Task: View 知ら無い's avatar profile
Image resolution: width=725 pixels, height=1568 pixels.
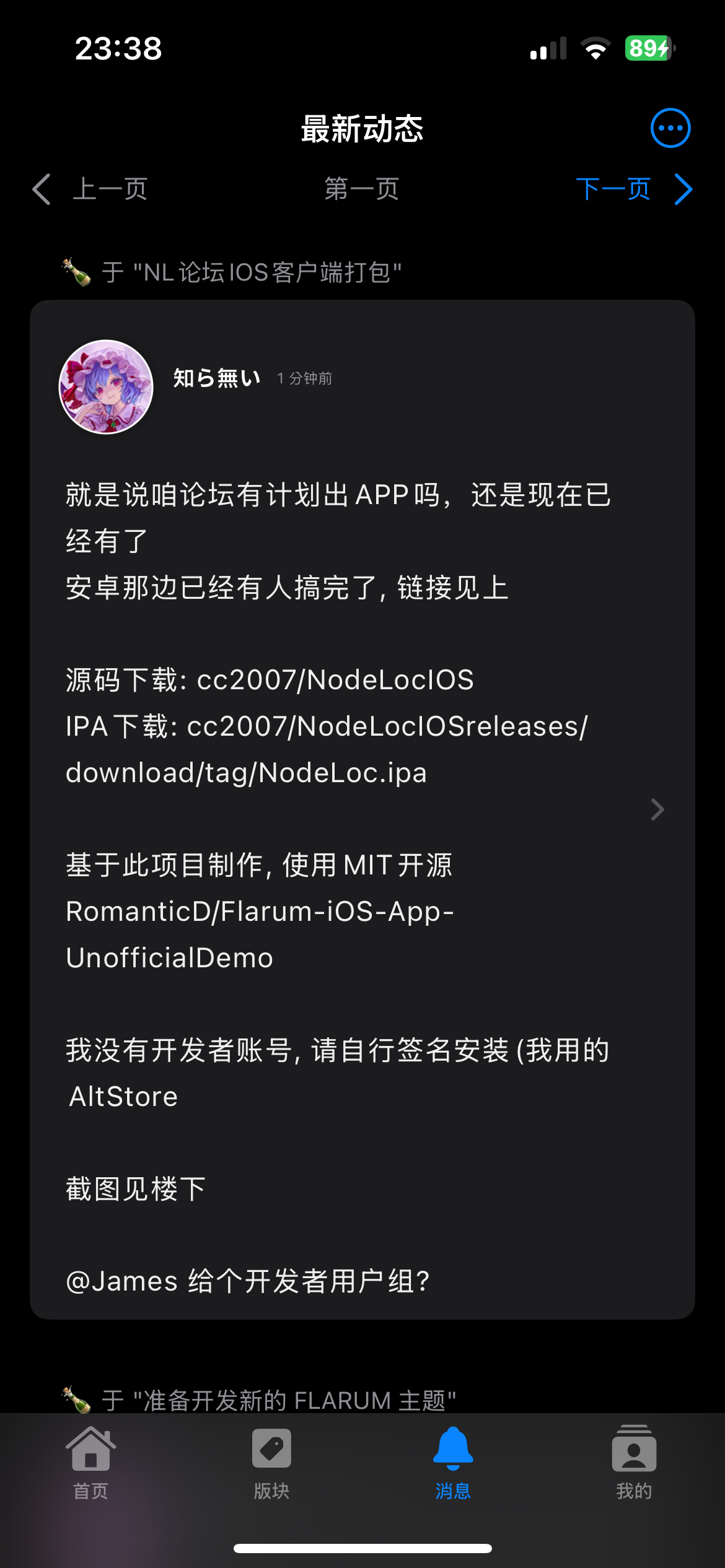Action: (106, 387)
